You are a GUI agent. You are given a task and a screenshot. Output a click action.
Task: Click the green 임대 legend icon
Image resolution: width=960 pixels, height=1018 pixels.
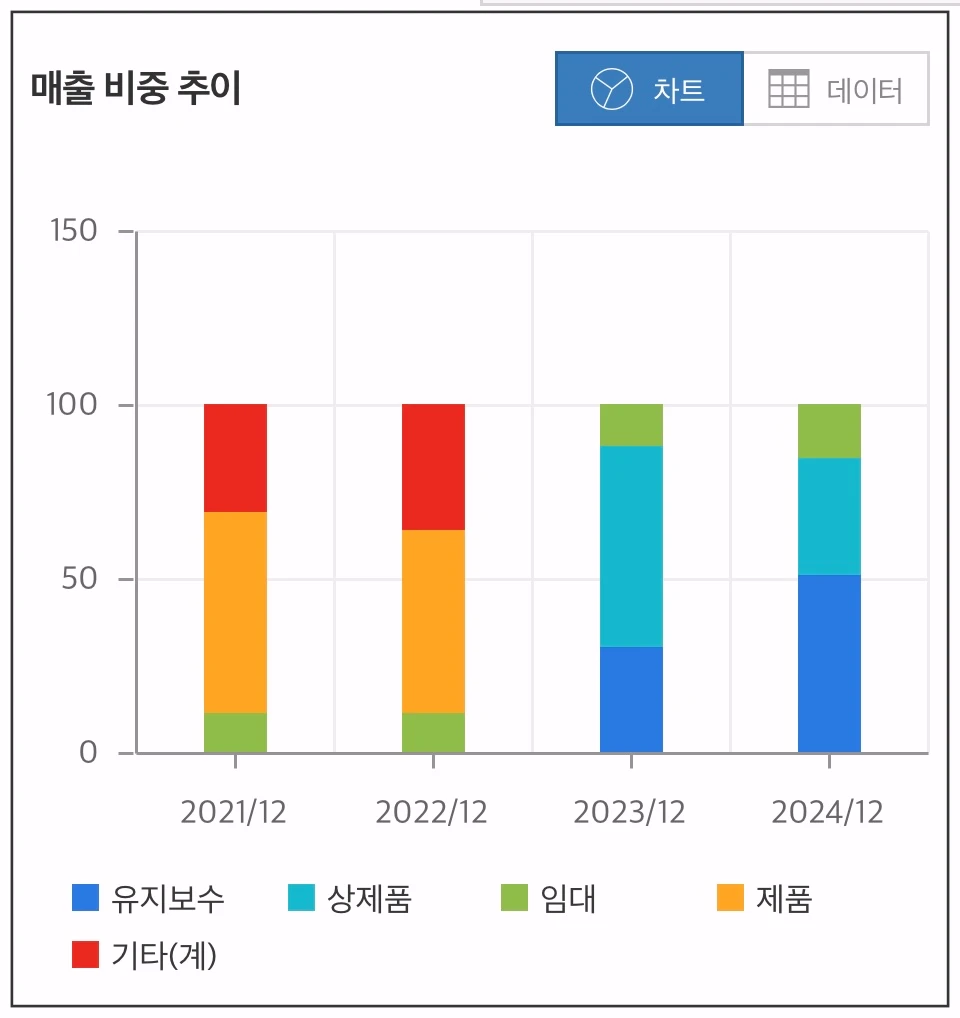(512, 899)
